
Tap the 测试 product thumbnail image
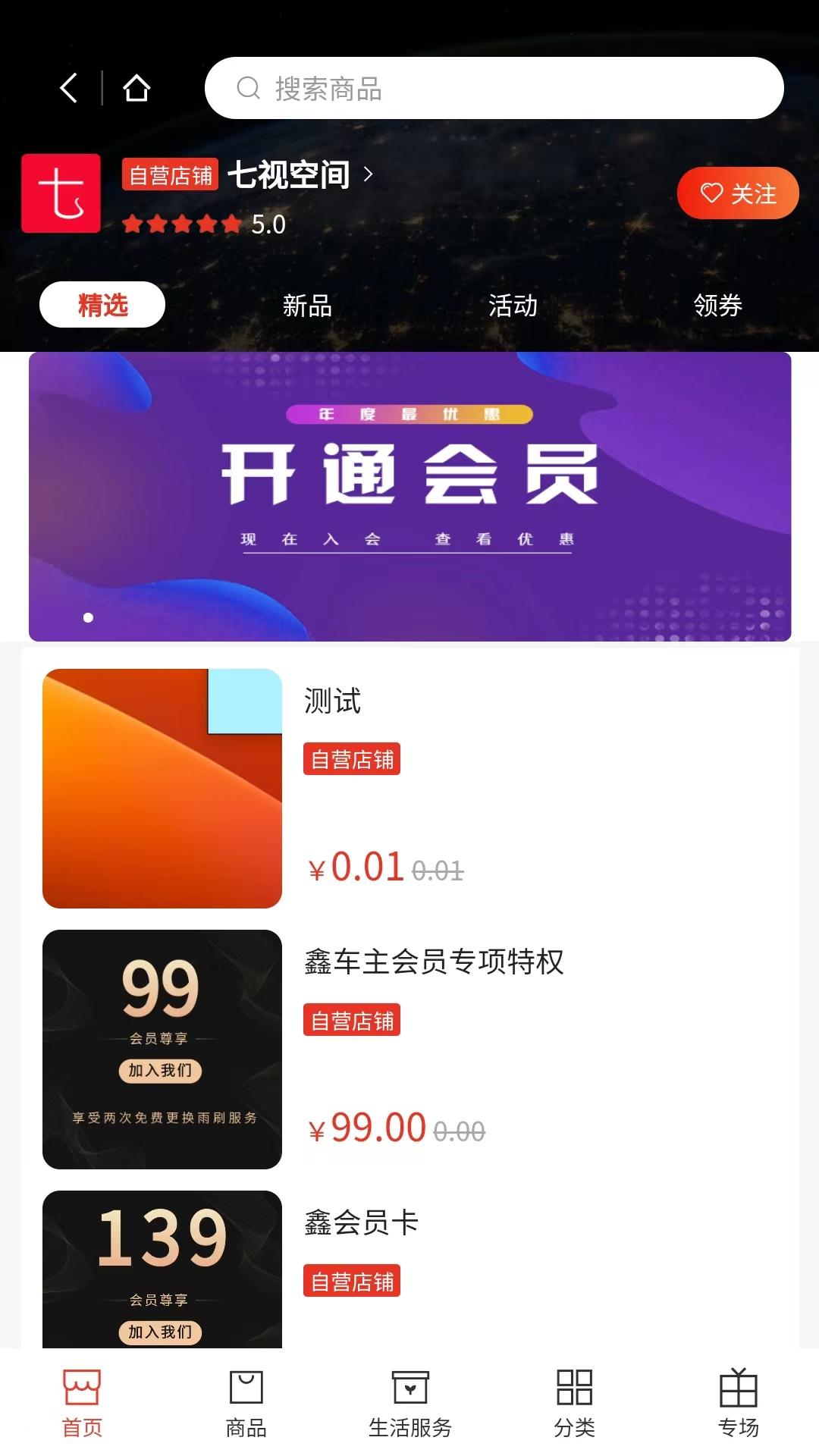(162, 787)
